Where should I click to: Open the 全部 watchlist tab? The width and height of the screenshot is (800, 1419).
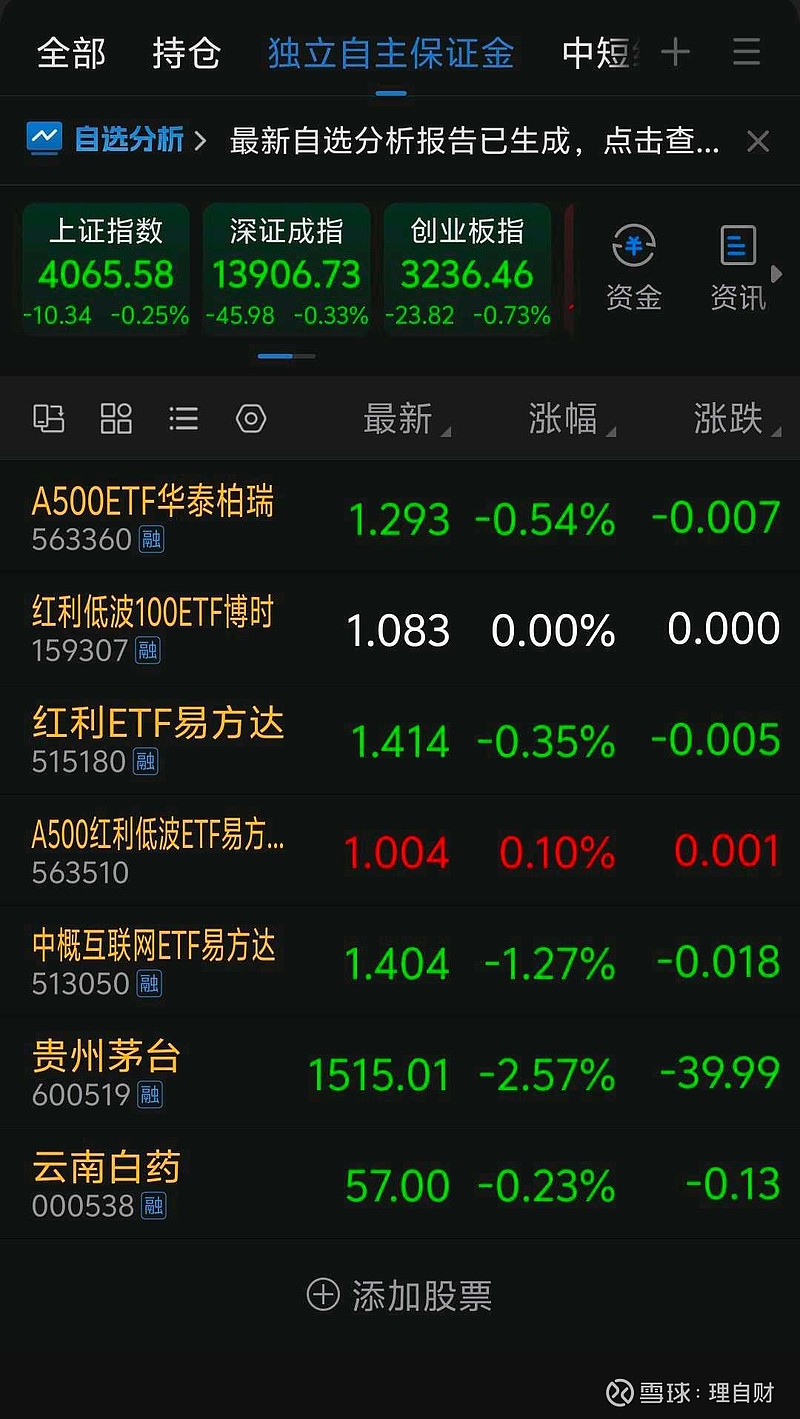click(70, 52)
